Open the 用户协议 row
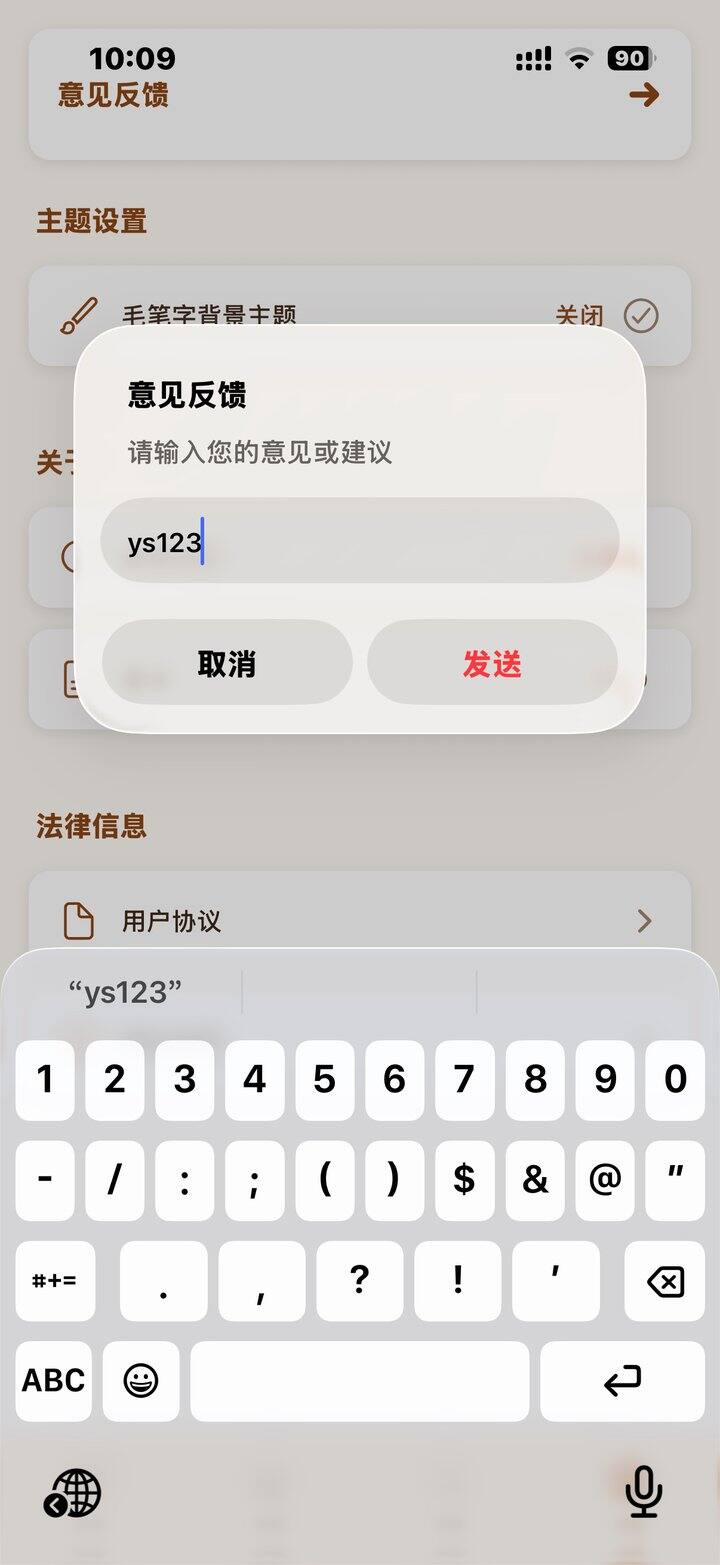720x1565 pixels. pos(360,920)
